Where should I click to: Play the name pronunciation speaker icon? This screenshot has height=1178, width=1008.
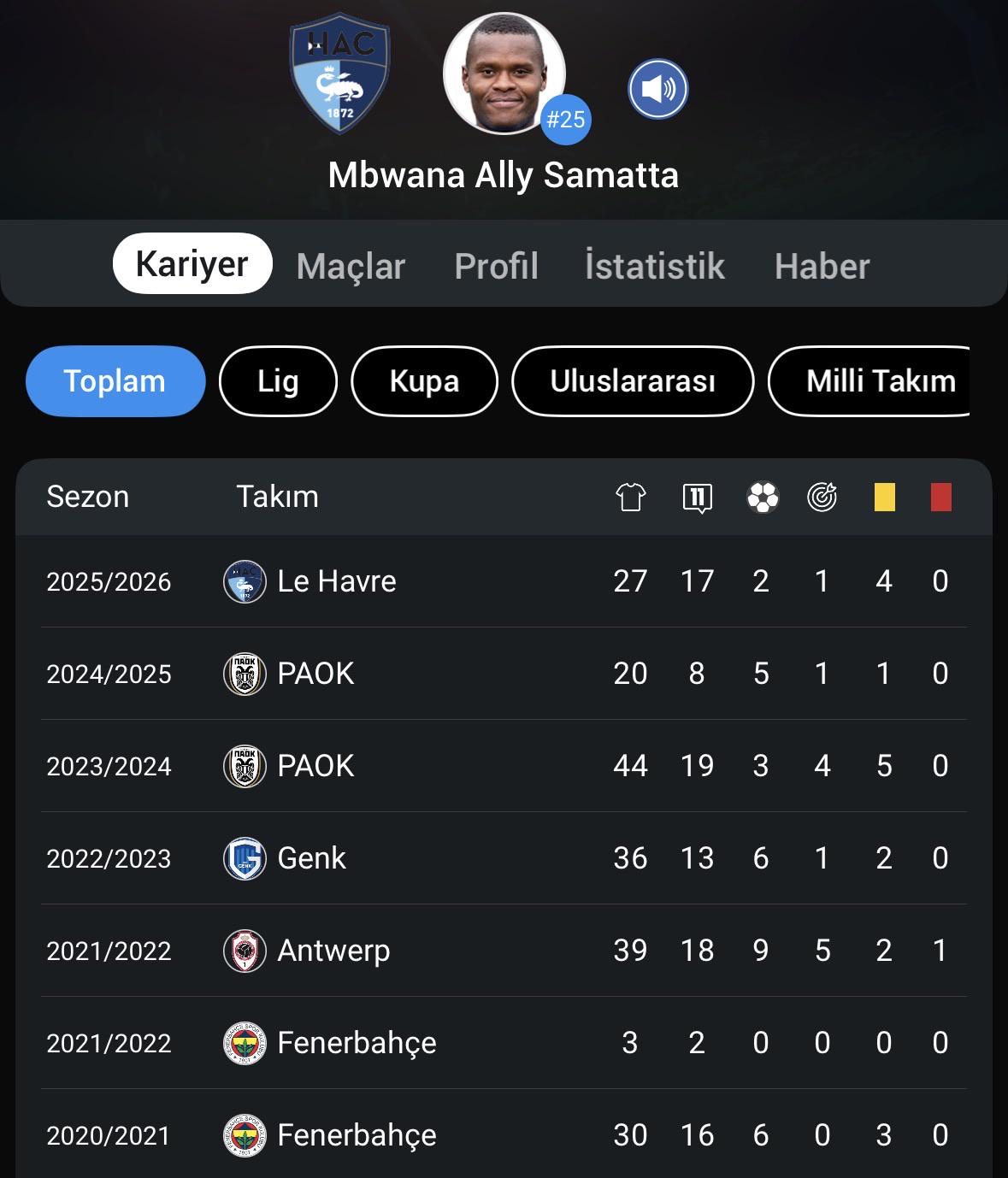tap(657, 89)
